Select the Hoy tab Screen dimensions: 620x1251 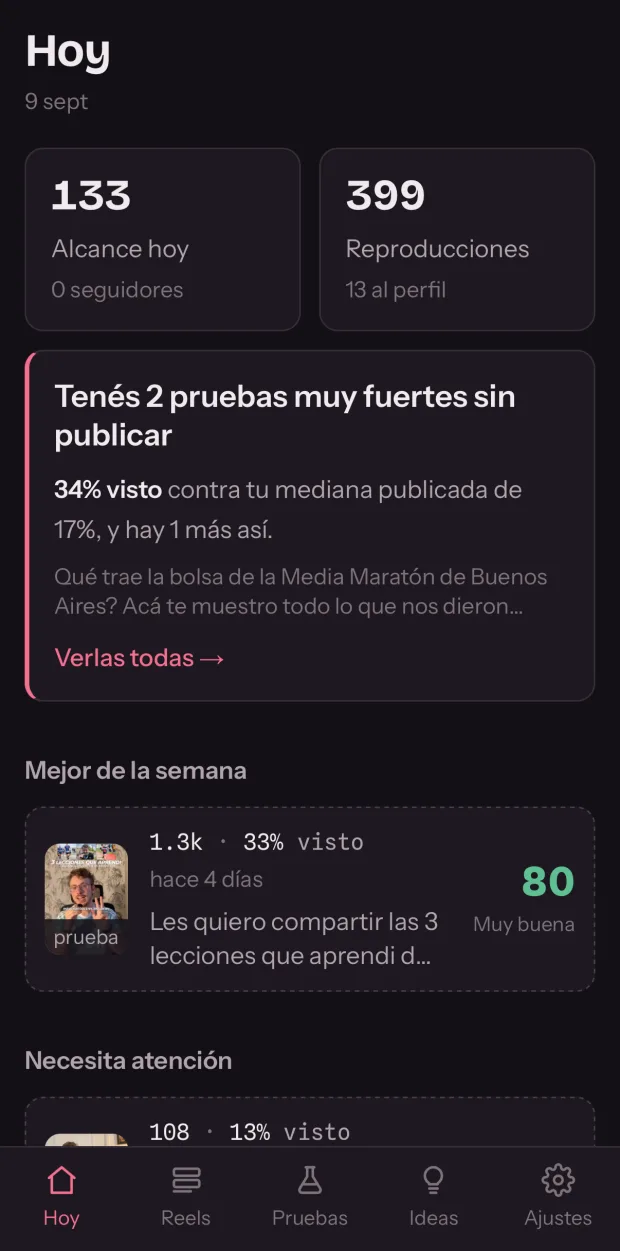61,1196
